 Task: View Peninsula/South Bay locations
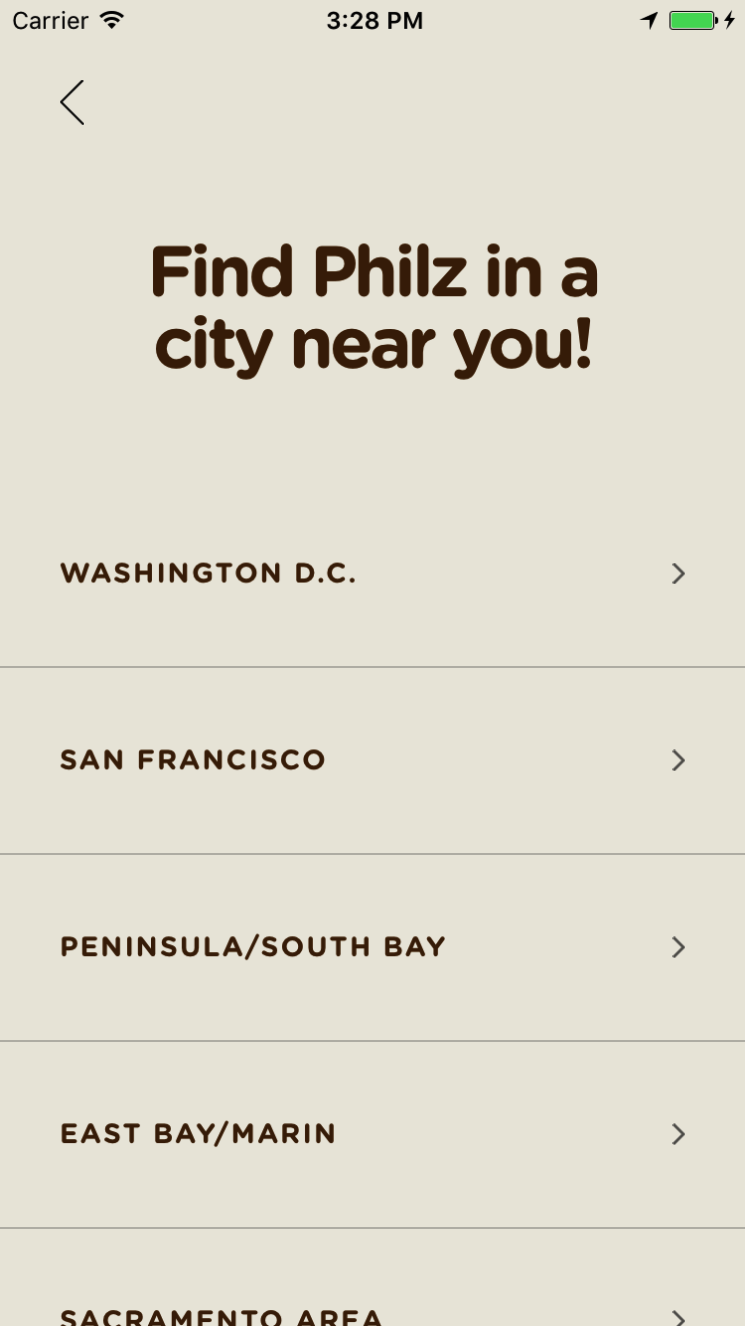pos(372,948)
